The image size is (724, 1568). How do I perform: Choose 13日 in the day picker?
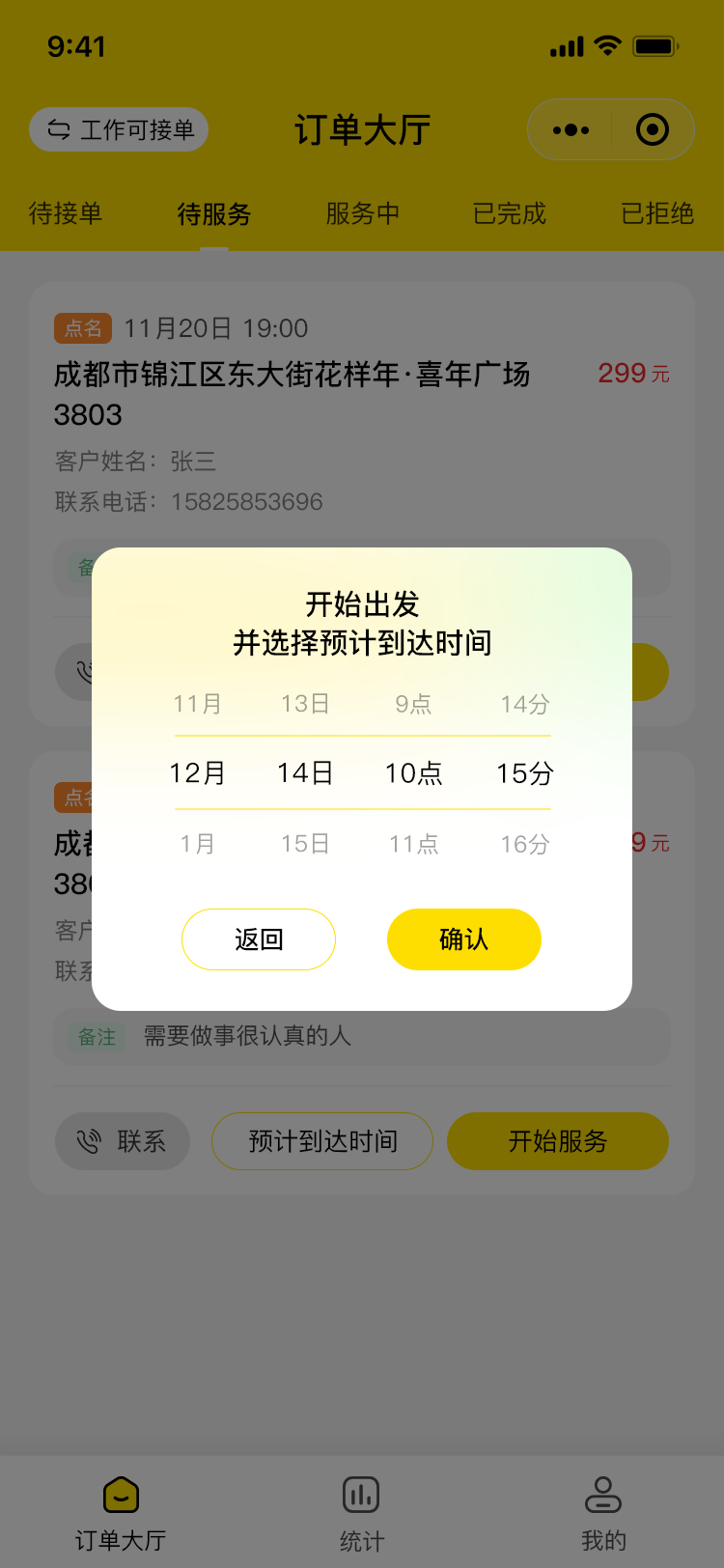[x=305, y=704]
